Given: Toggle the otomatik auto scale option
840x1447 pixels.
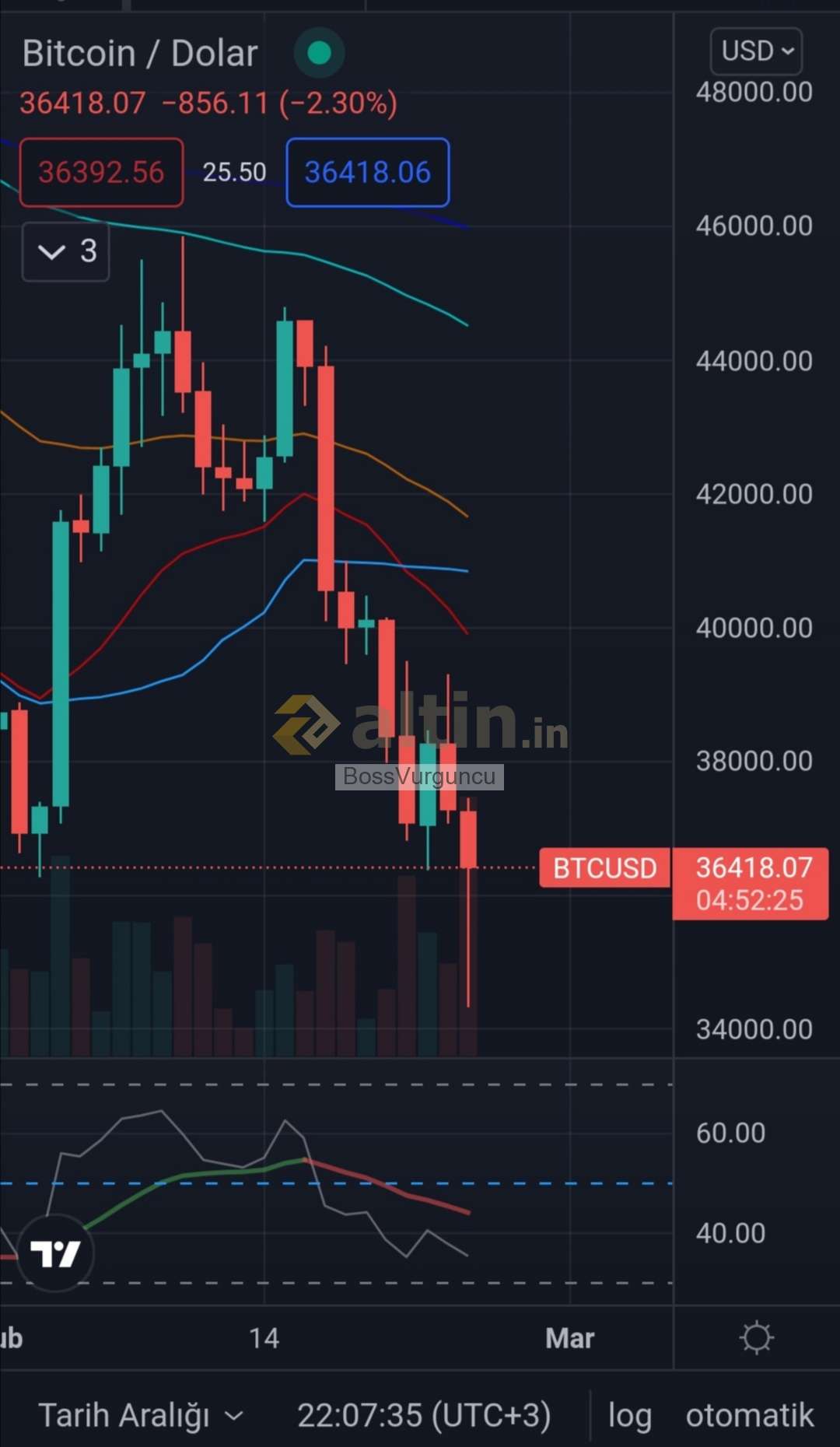Looking at the screenshot, I should tap(750, 1415).
